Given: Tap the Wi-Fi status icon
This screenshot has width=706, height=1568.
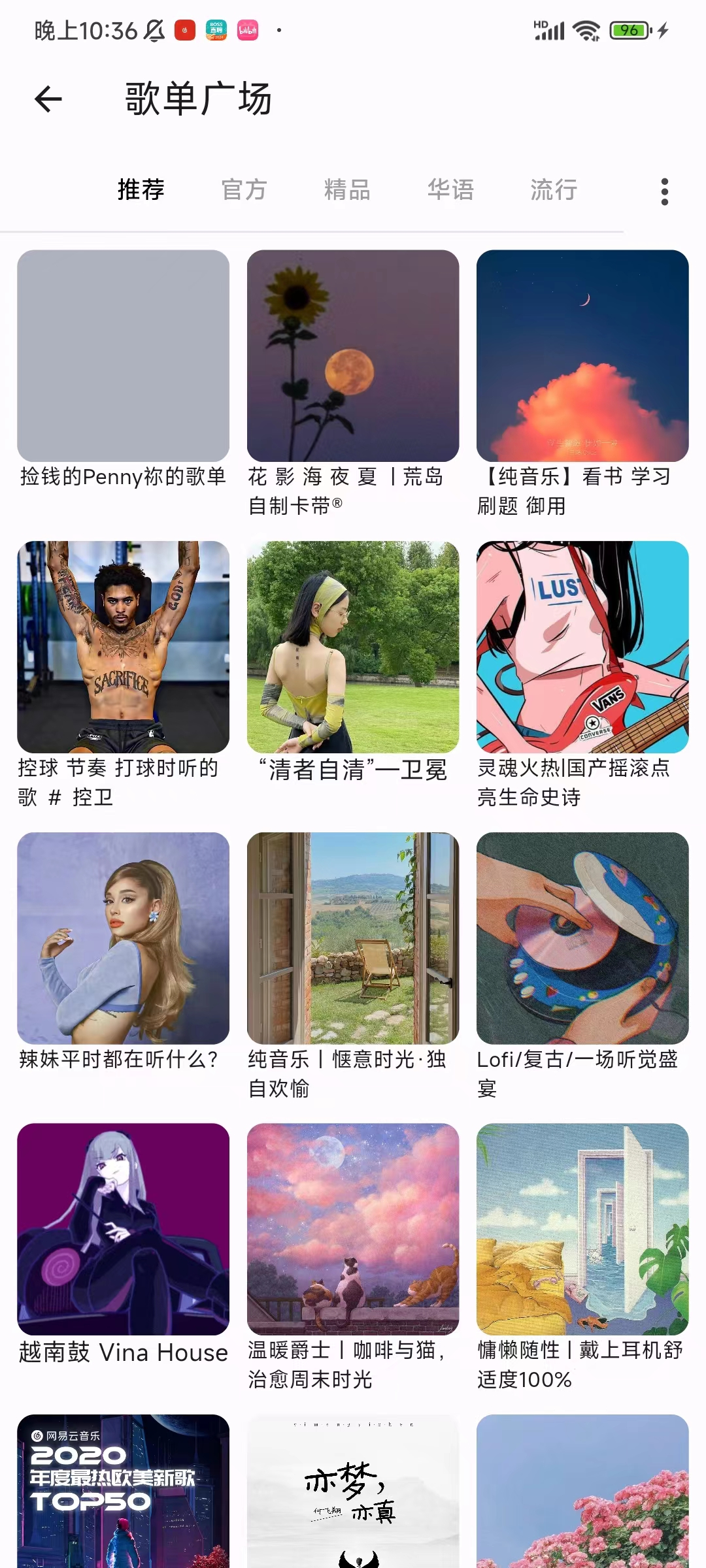Looking at the screenshot, I should pyautogui.click(x=586, y=29).
